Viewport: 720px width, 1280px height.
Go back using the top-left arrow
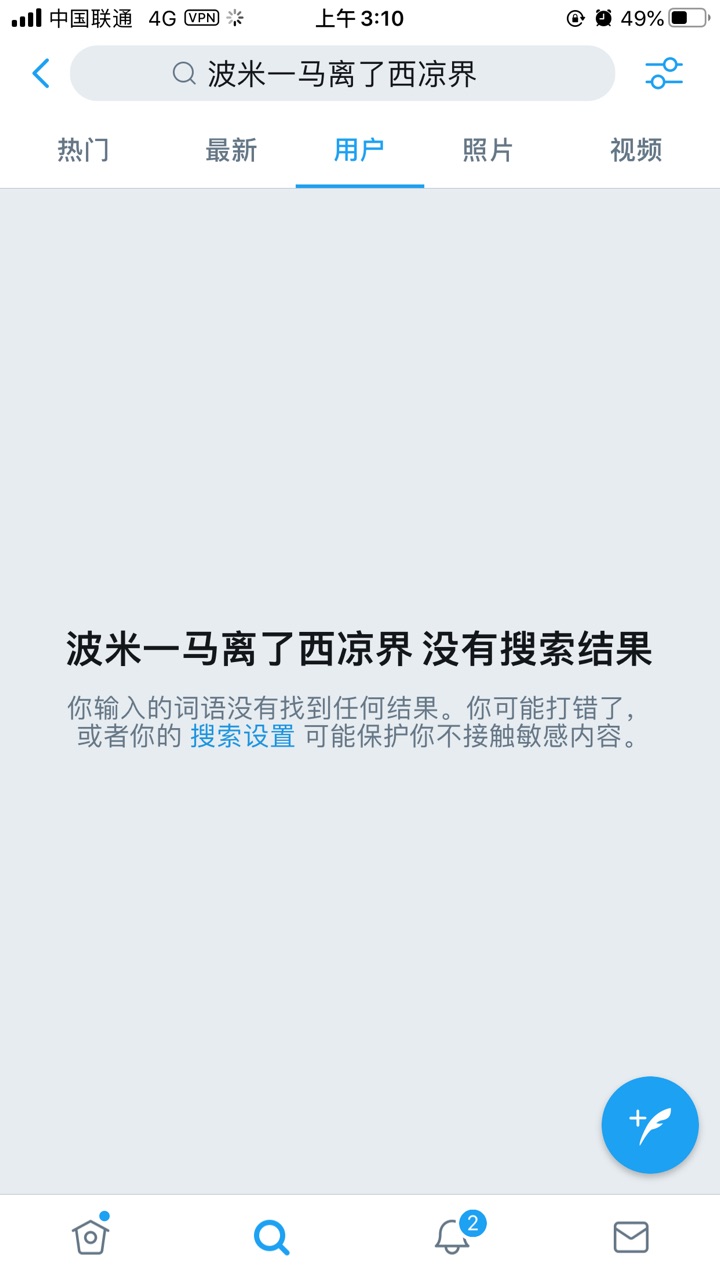point(40,73)
